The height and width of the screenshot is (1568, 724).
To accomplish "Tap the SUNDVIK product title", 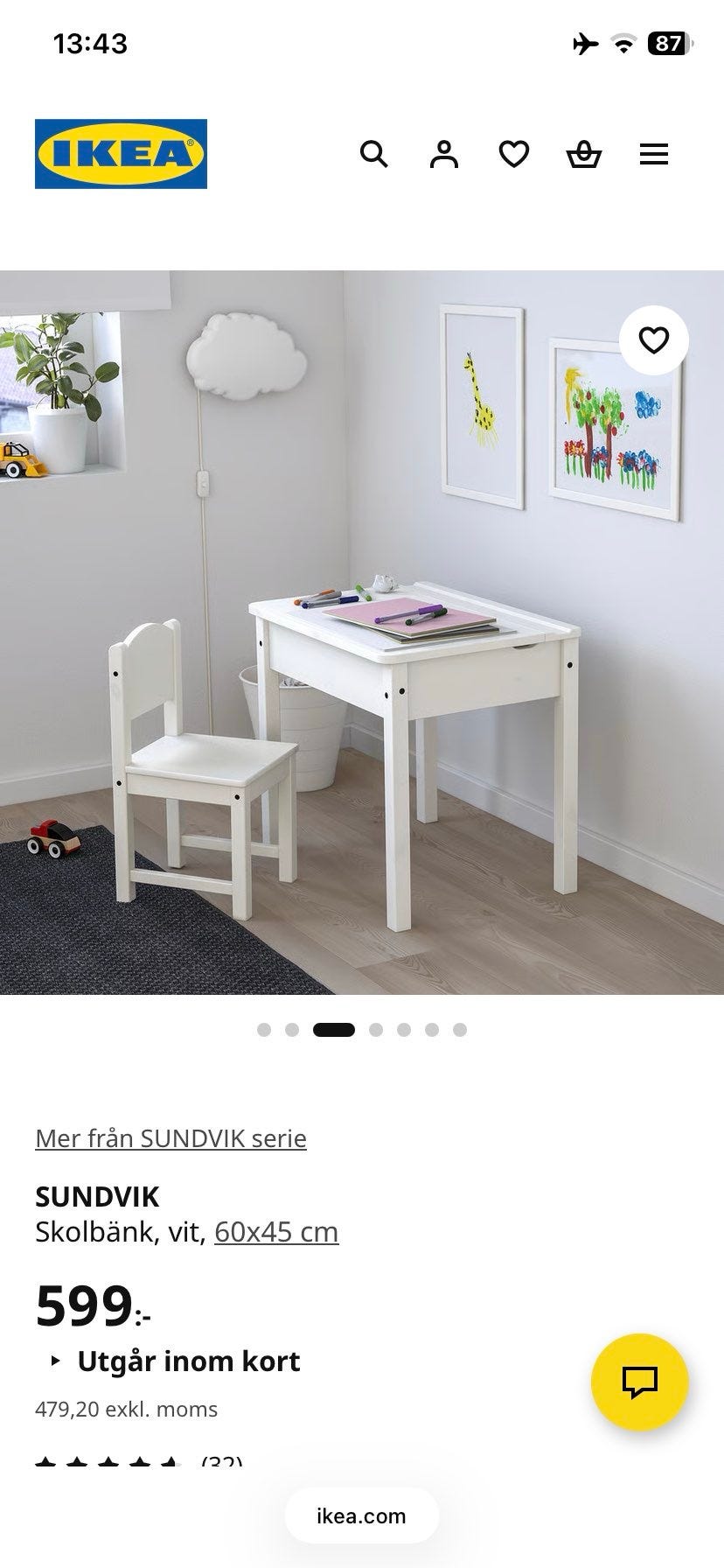I will [x=99, y=1196].
